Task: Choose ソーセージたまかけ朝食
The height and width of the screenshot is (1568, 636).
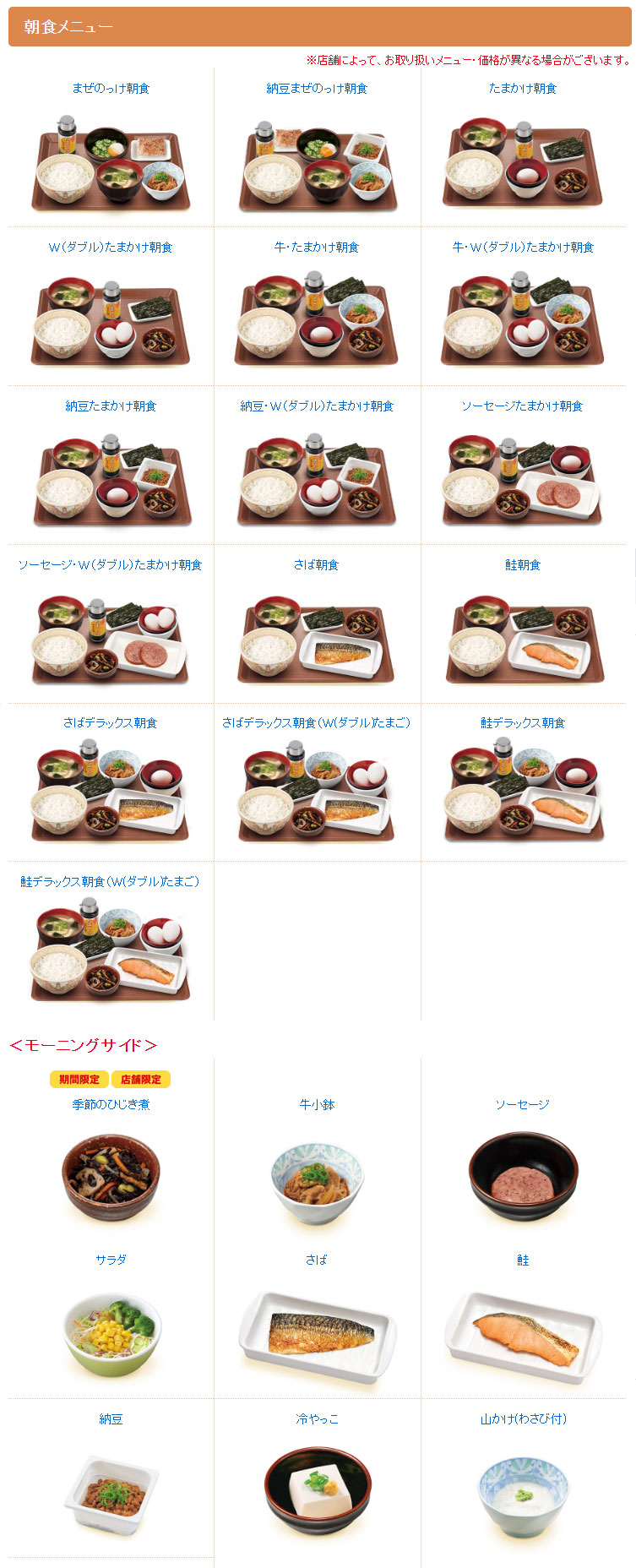Action: [523, 406]
